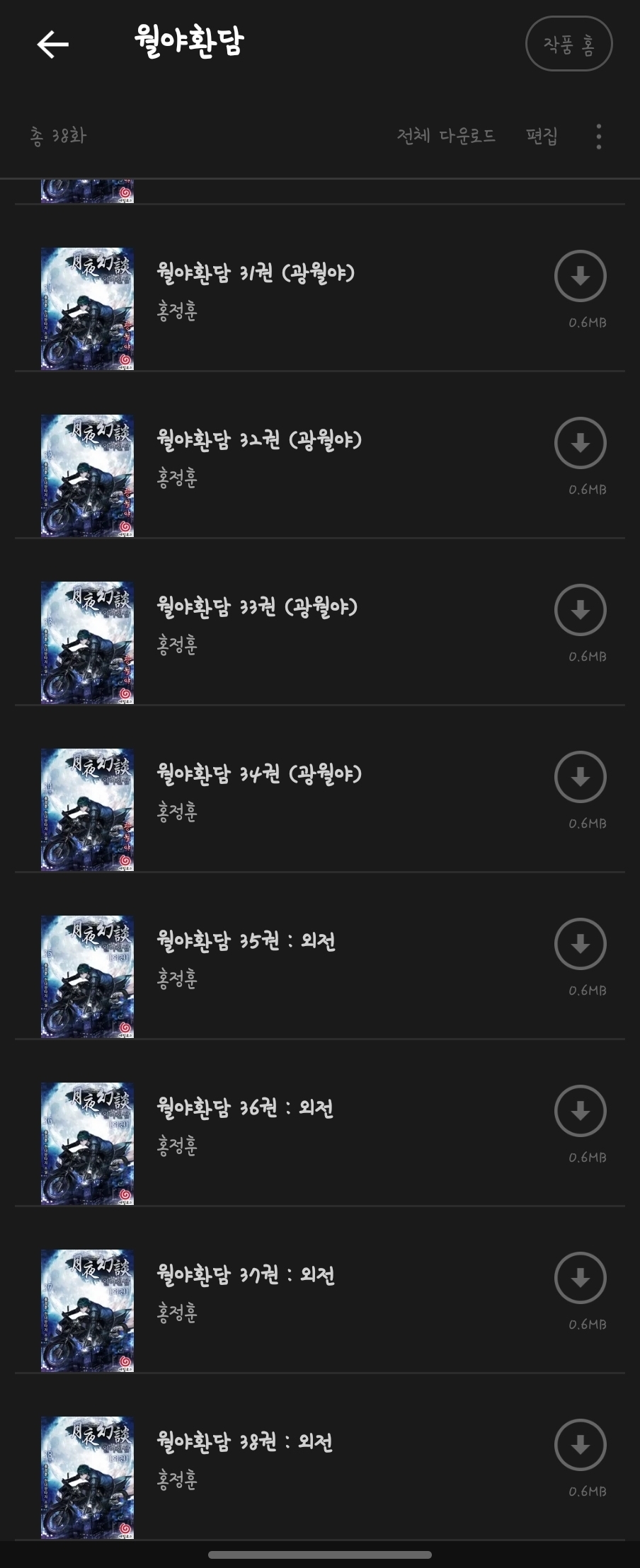This screenshot has width=640, height=1568.
Task: Open the 작품 홈 button
Action: pyautogui.click(x=568, y=45)
